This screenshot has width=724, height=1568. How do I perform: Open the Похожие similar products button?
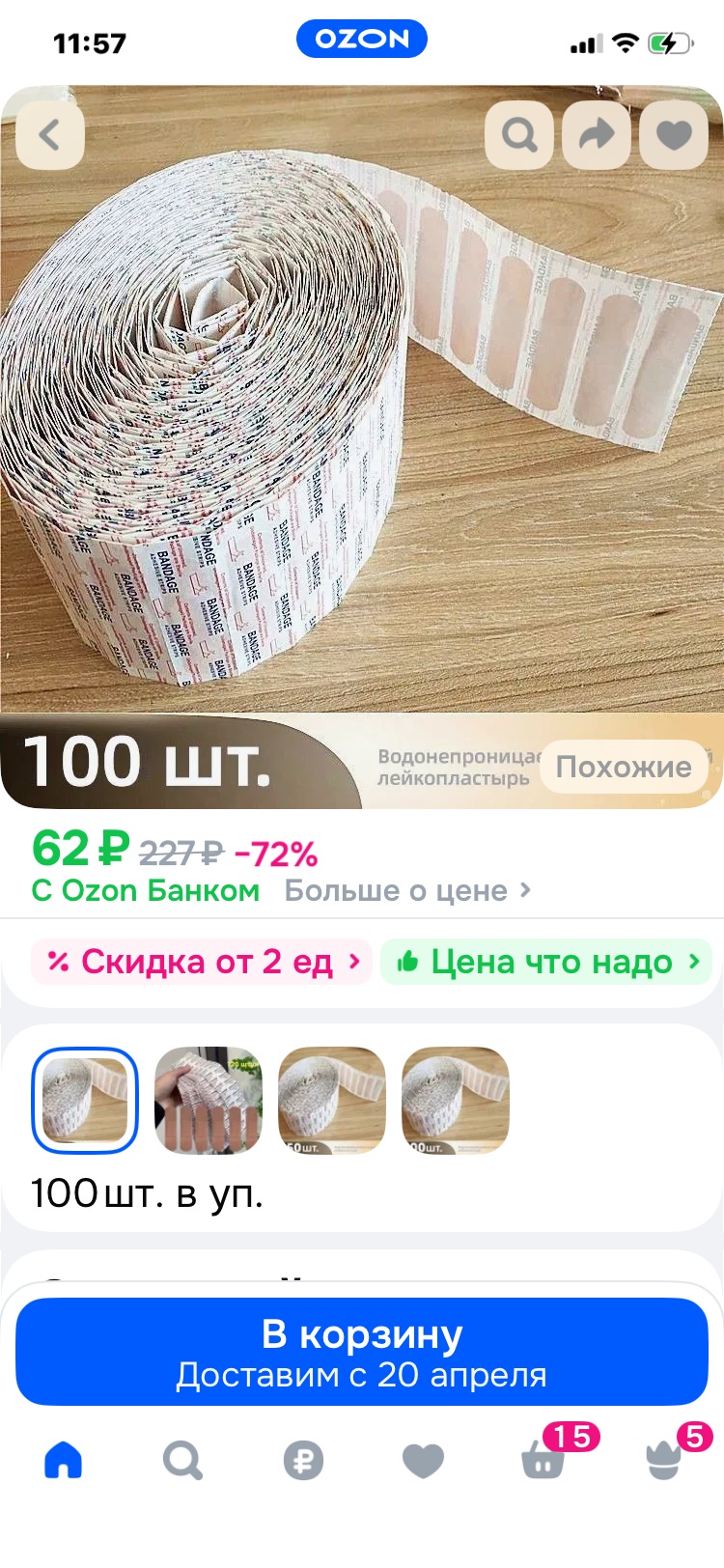click(624, 767)
